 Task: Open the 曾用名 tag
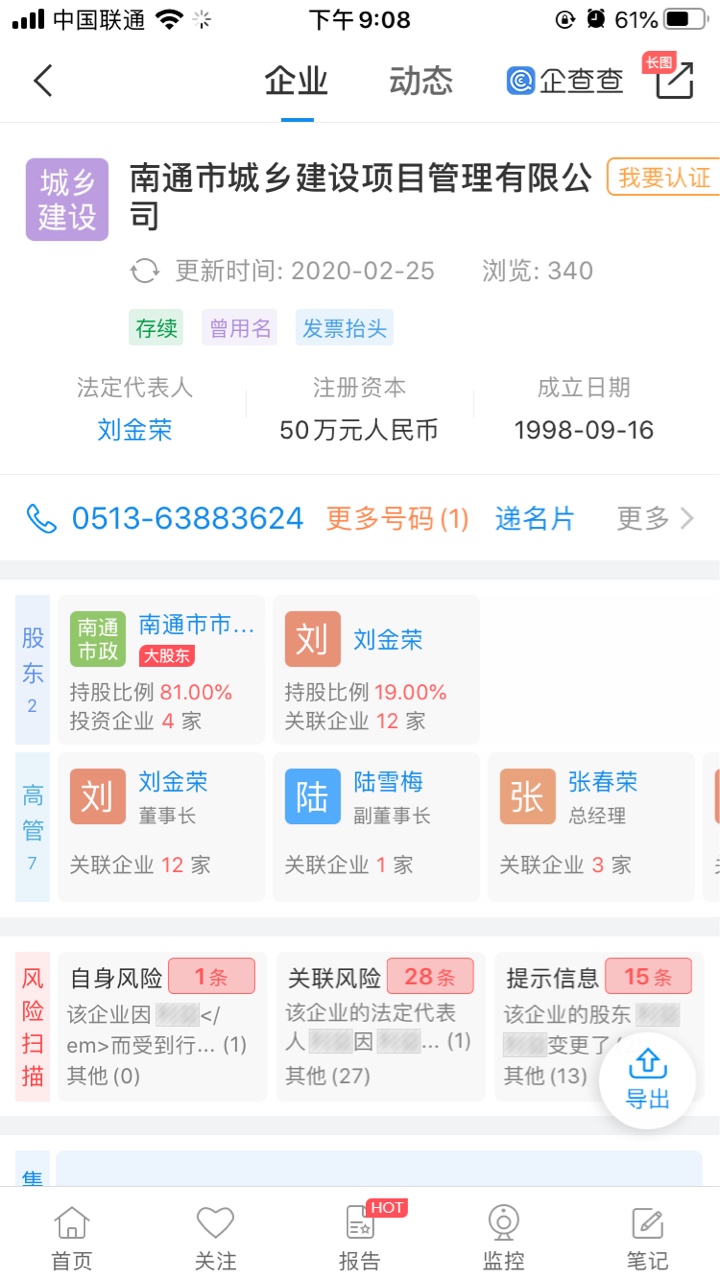click(239, 328)
